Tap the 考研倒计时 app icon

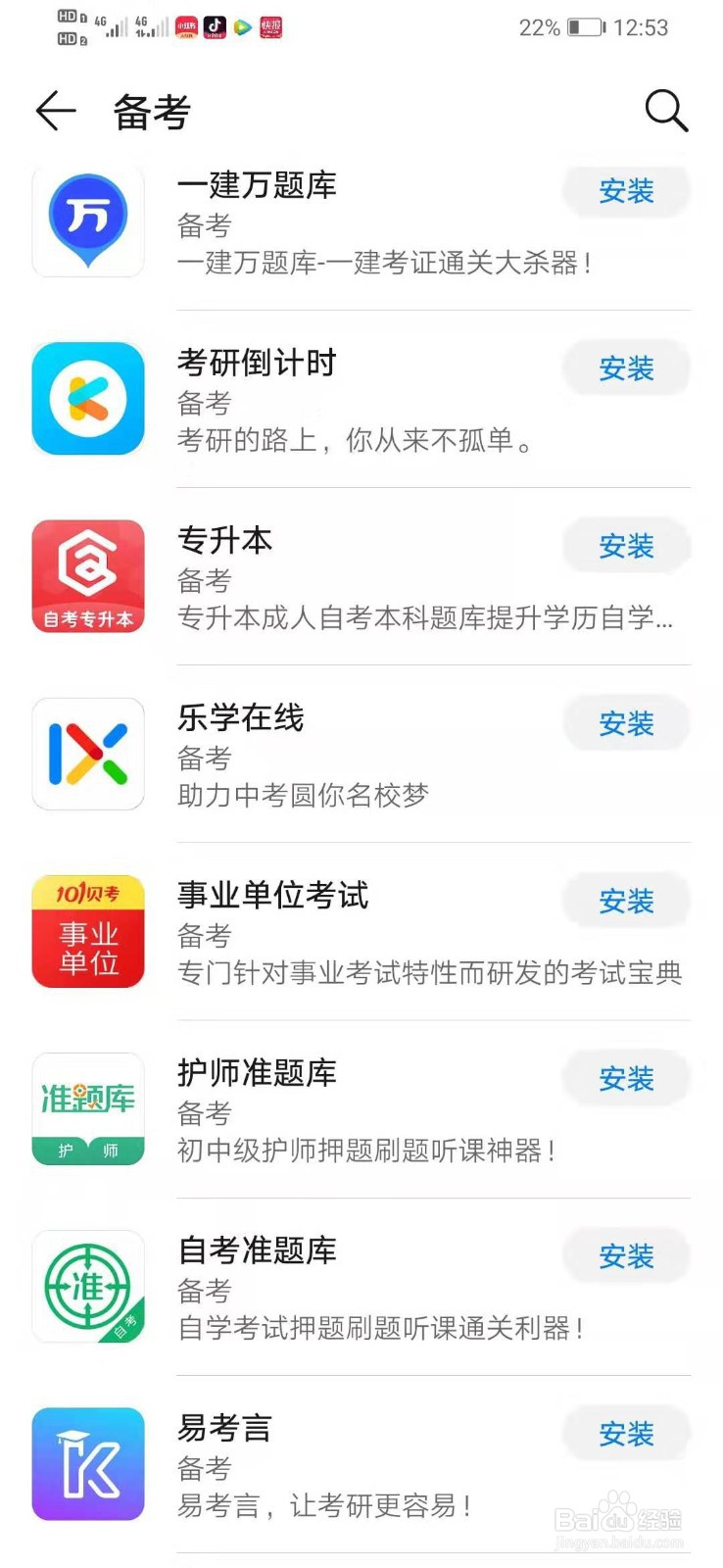(x=87, y=398)
